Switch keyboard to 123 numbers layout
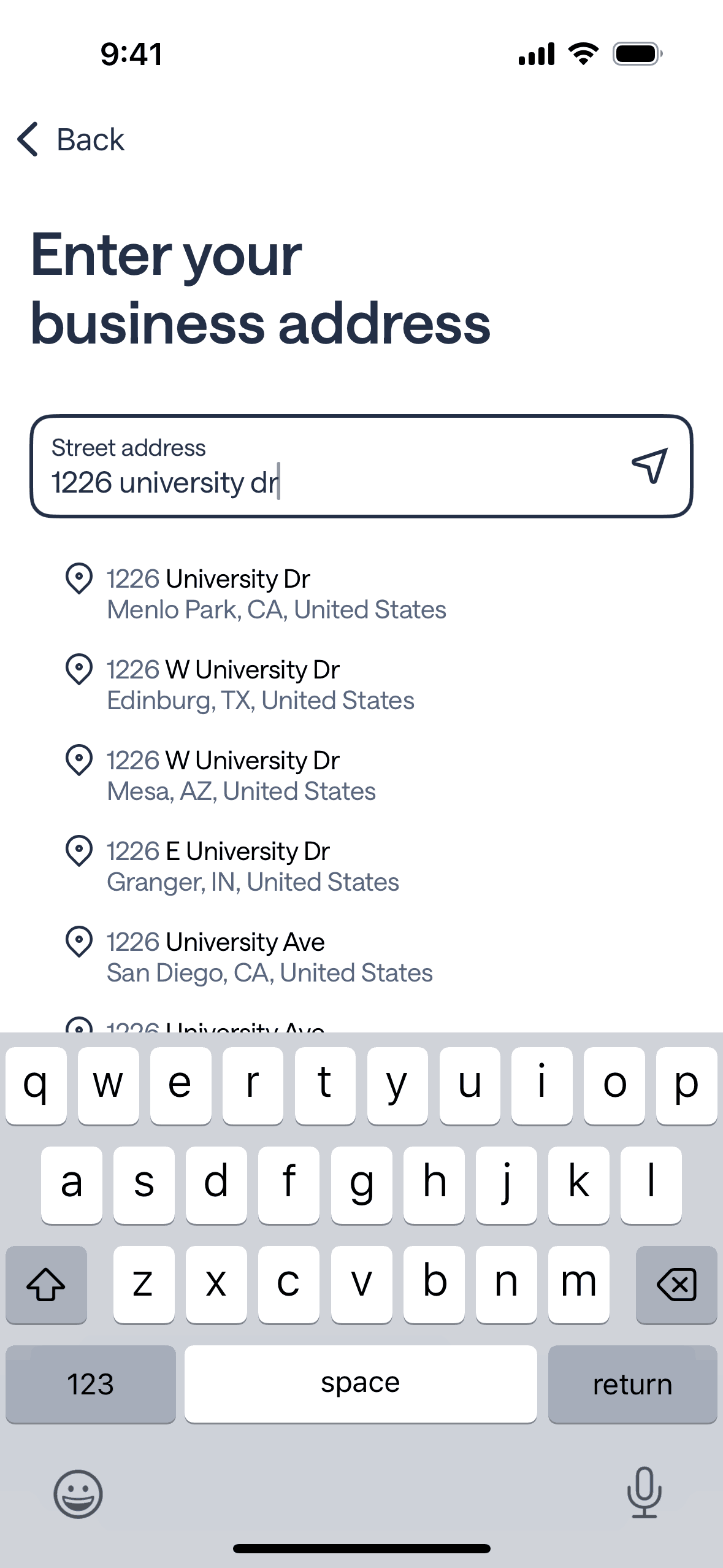Screen dimensions: 723x1568 pyautogui.click(x=91, y=1384)
